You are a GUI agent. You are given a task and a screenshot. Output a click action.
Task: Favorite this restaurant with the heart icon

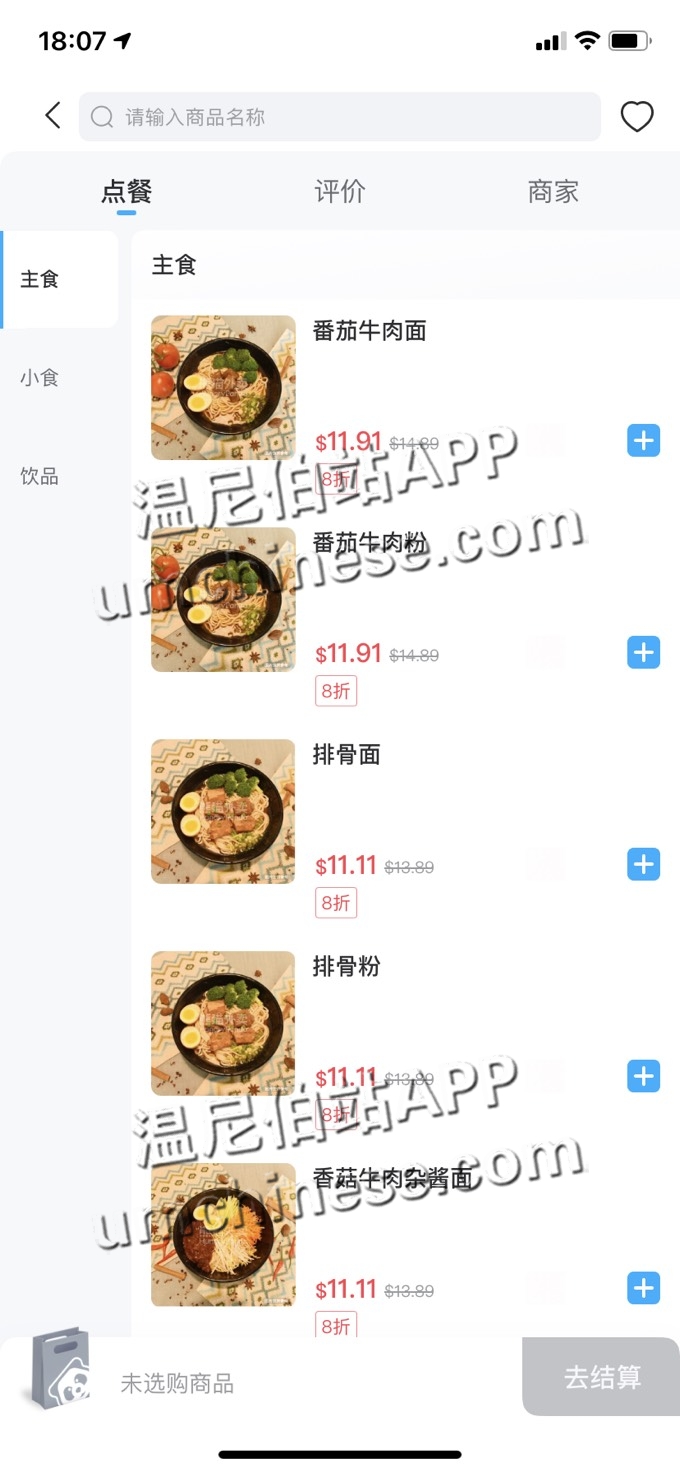point(637,117)
